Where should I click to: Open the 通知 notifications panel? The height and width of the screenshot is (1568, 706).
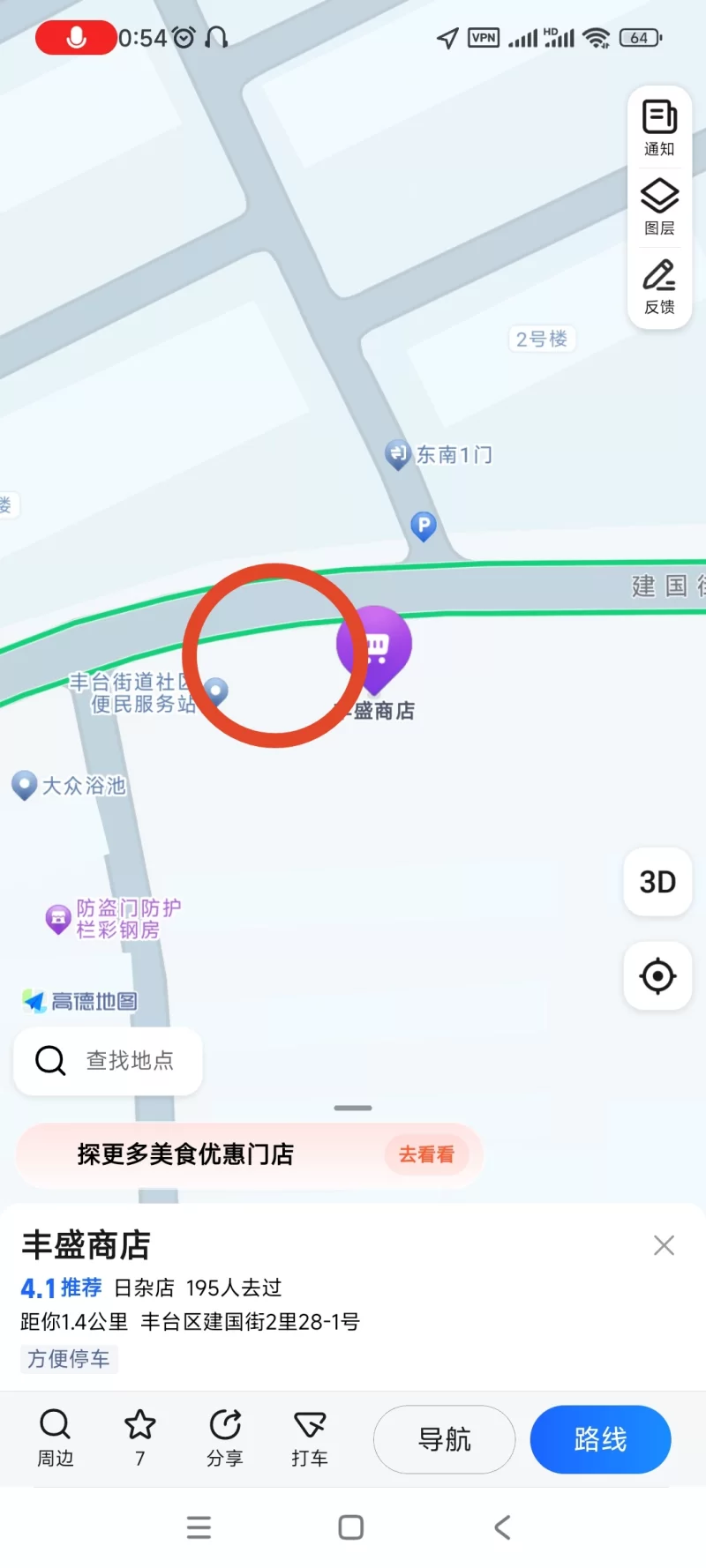pos(658,128)
